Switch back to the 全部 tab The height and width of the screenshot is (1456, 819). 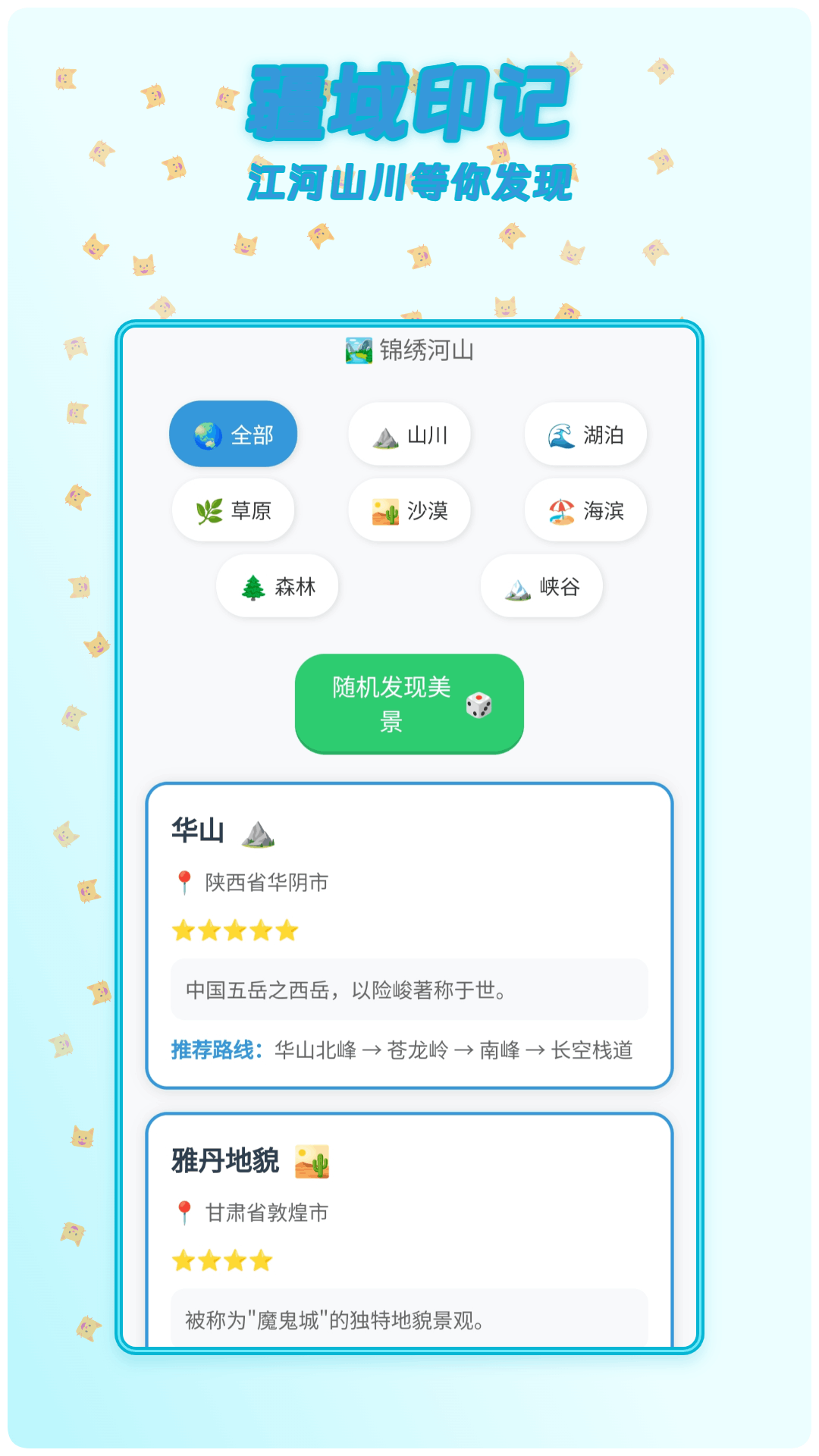coord(233,434)
